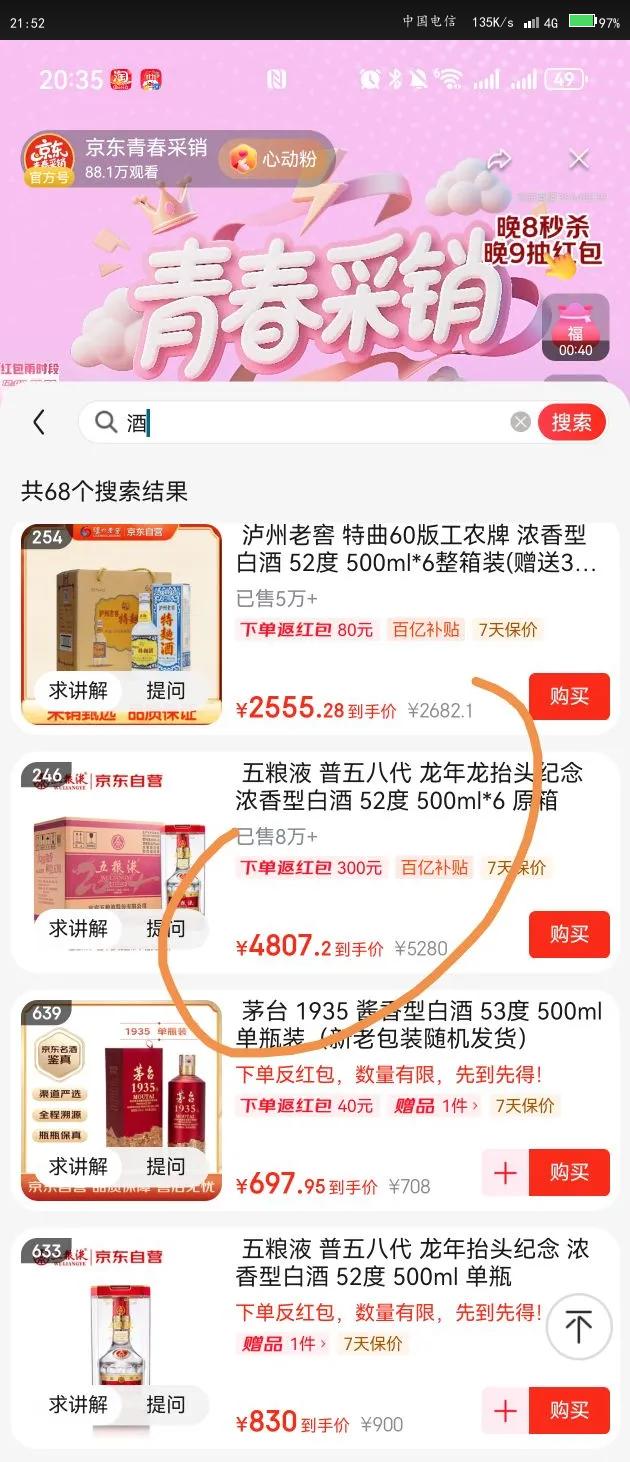Image resolution: width=630 pixels, height=1462 pixels.
Task: Share the livestream with the arrow icon
Action: [499, 160]
